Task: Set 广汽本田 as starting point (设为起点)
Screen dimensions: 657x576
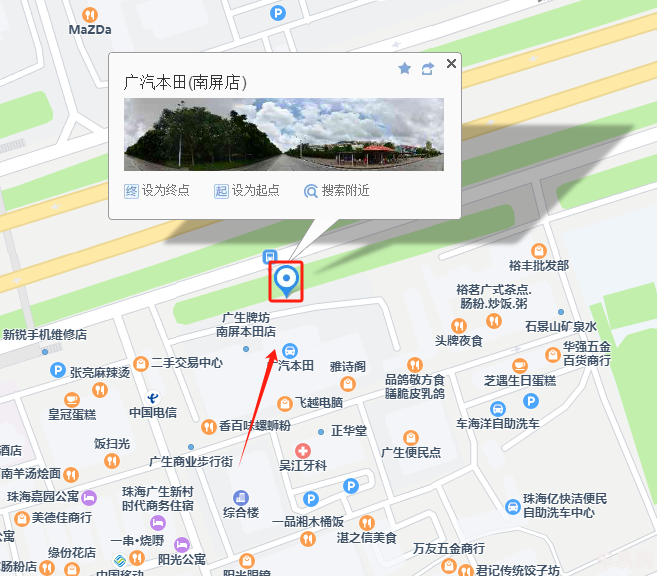Action: click(247, 190)
